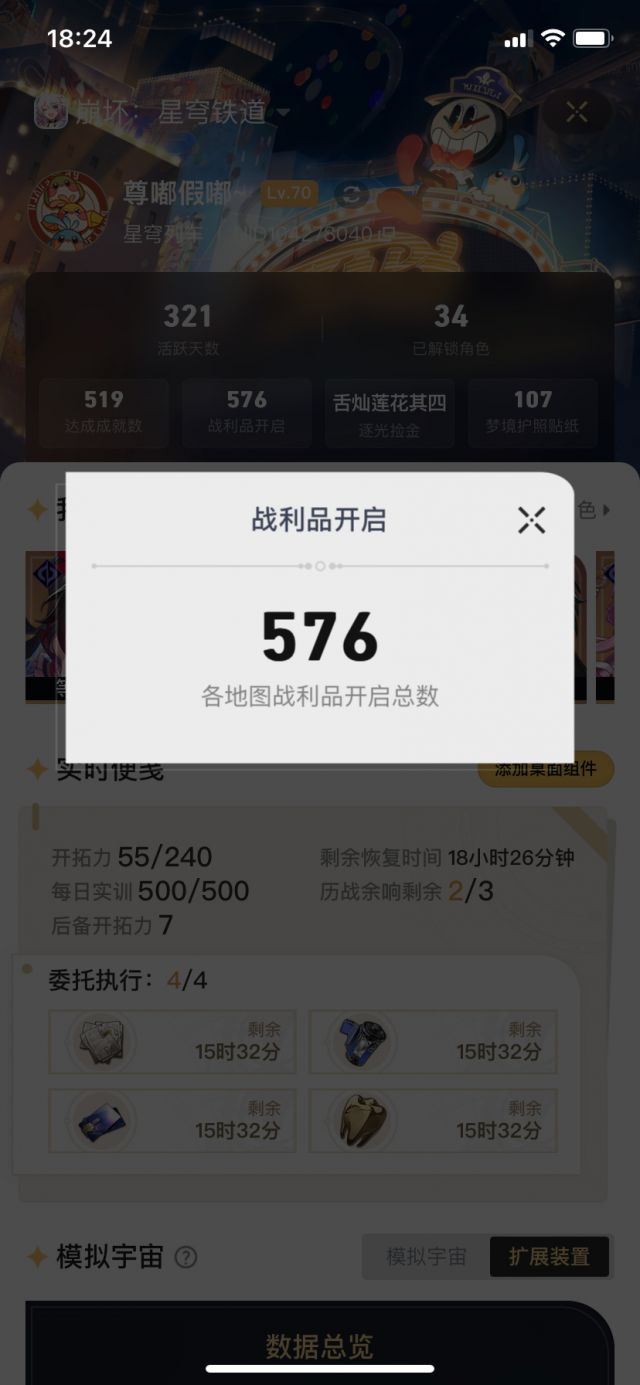
Task: Refresh the player profile data
Action: 350,194
